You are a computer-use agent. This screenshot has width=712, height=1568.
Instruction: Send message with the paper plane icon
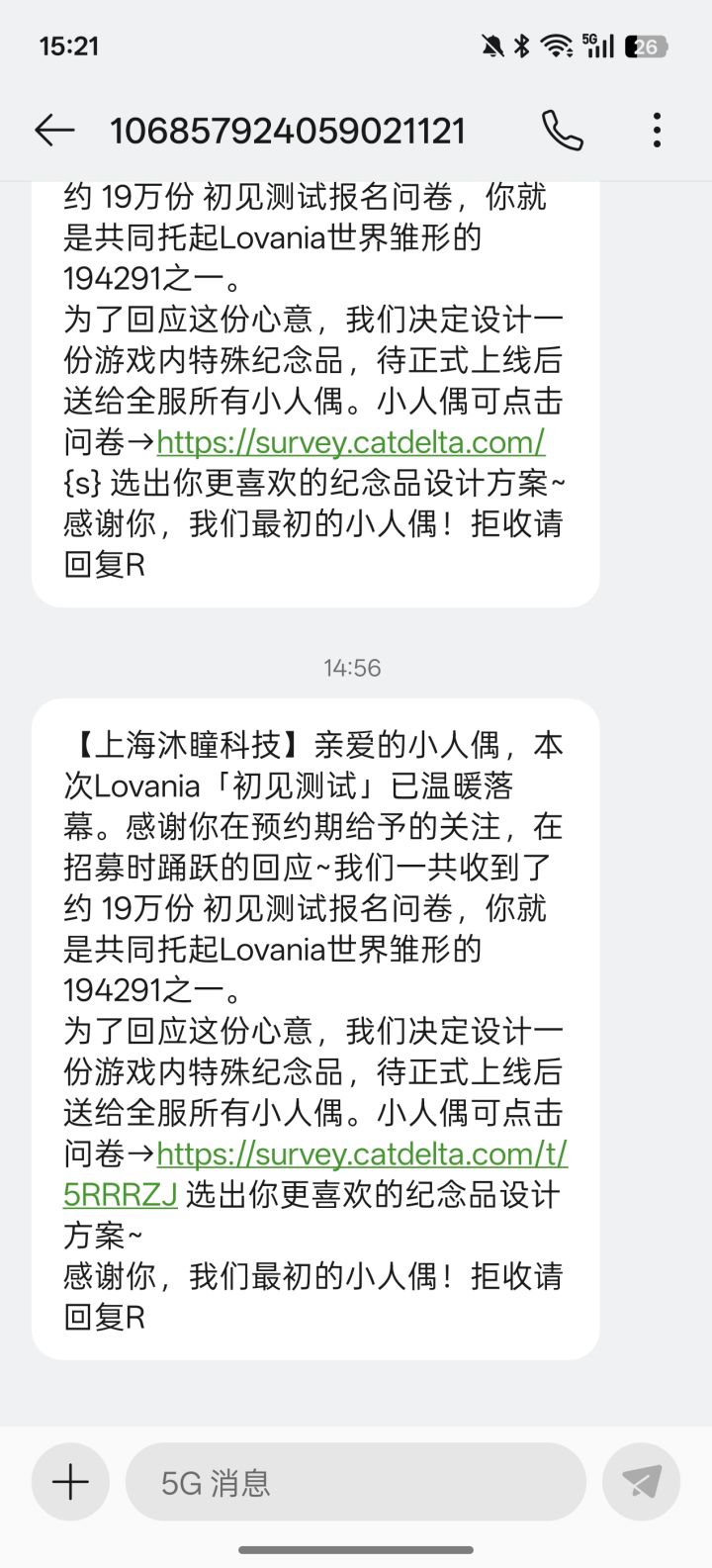click(641, 1481)
